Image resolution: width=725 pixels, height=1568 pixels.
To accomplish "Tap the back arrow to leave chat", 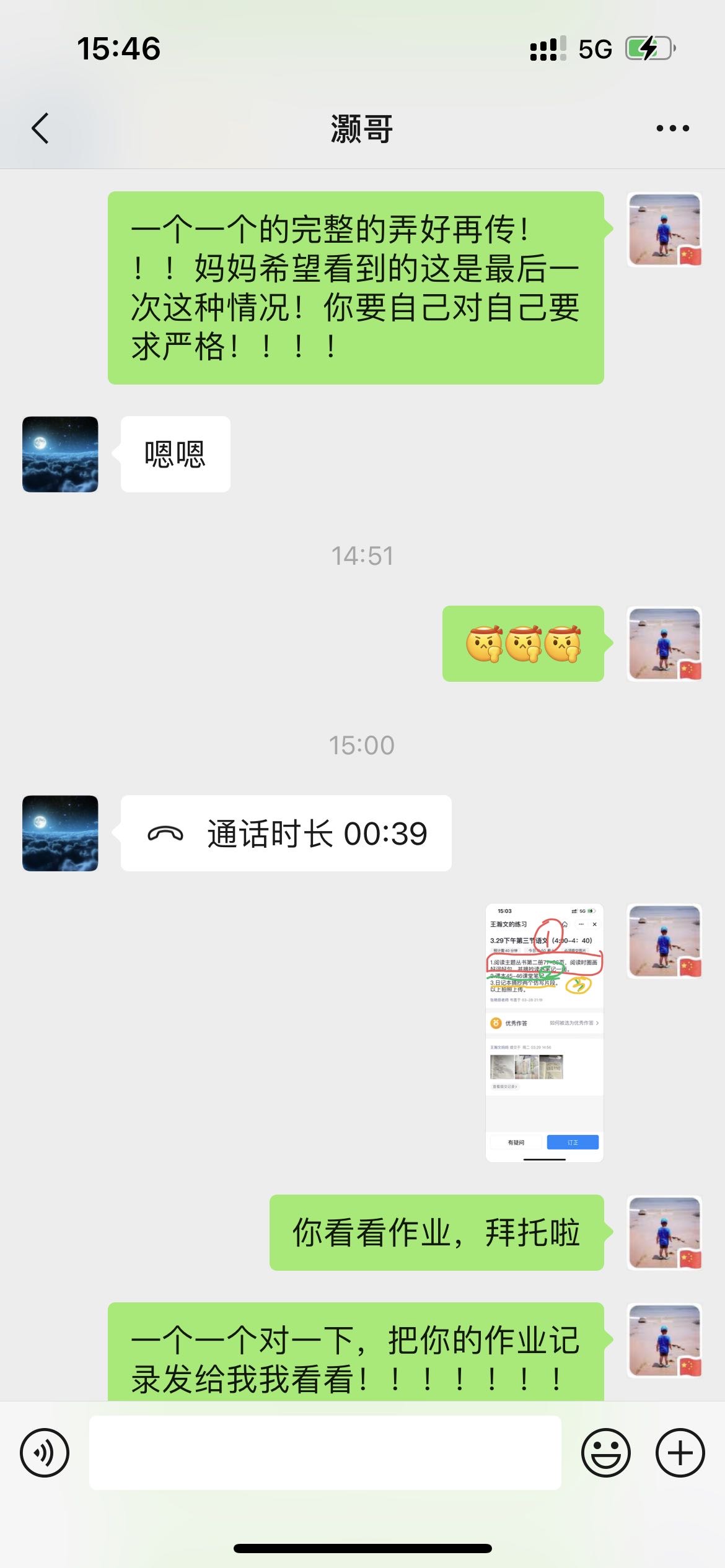I will [x=40, y=127].
